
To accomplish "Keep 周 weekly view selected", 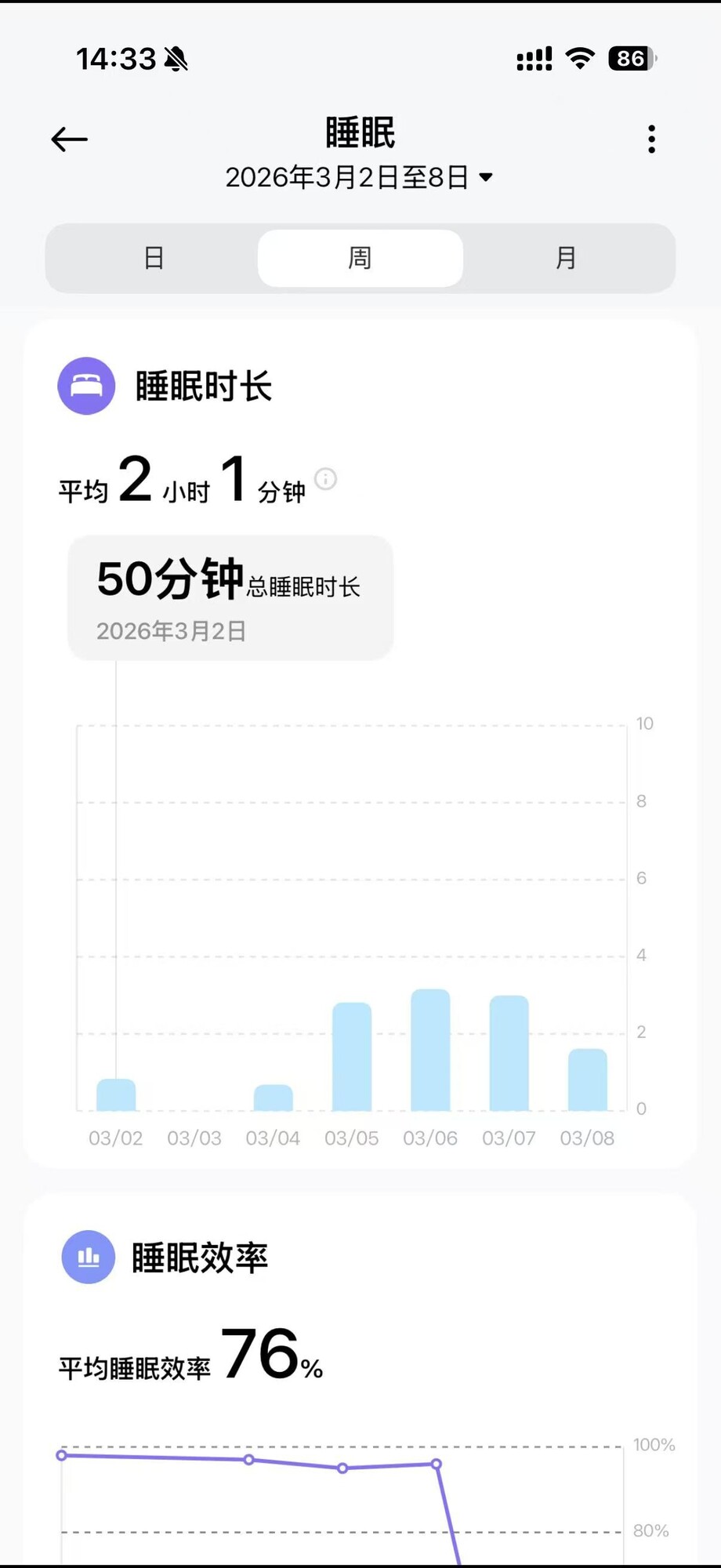I will click(x=360, y=258).
